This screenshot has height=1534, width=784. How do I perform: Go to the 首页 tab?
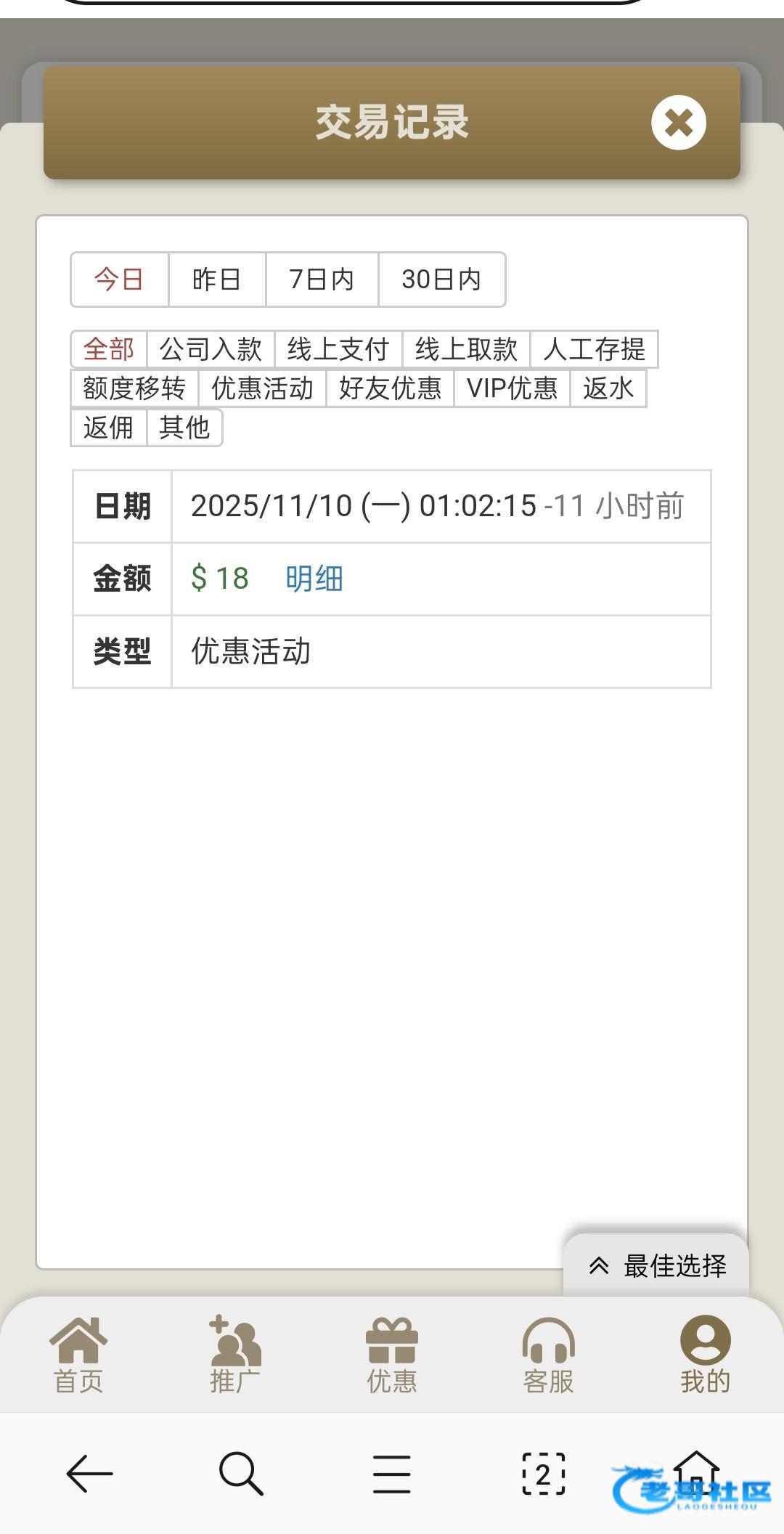click(78, 1355)
